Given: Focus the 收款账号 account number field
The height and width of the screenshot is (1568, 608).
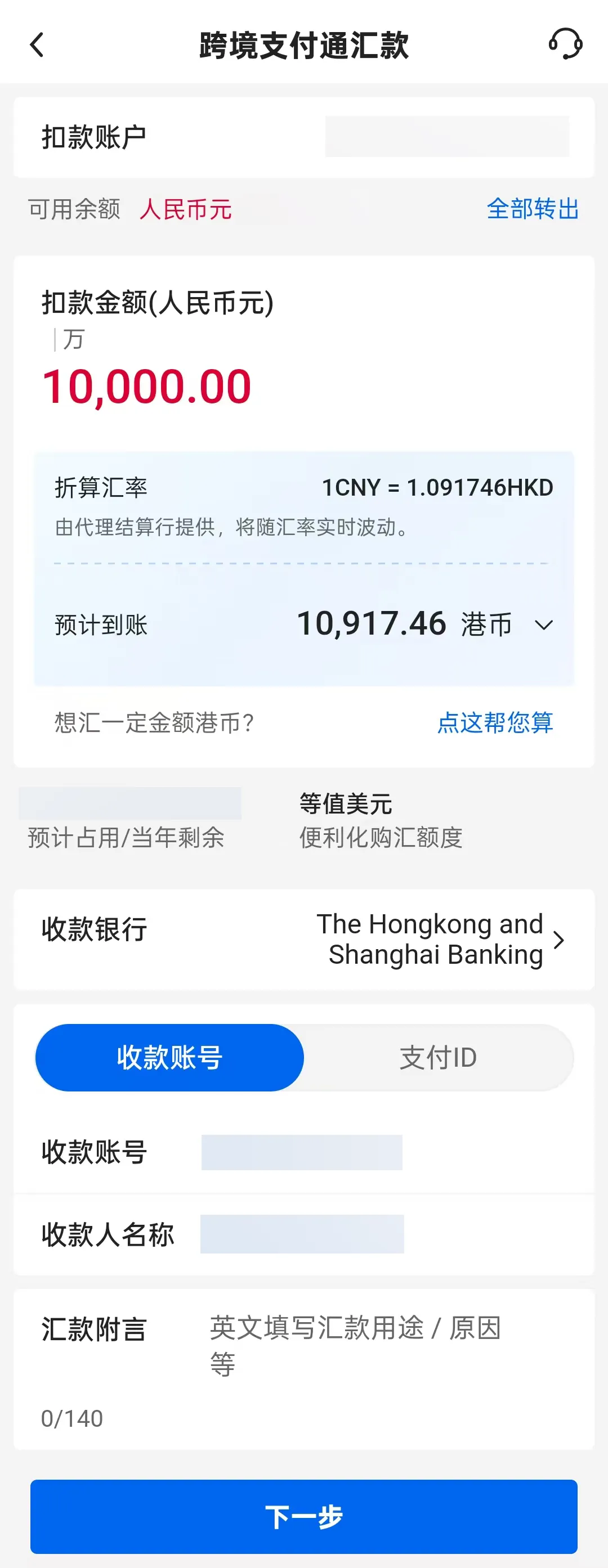Looking at the screenshot, I should (302, 1152).
